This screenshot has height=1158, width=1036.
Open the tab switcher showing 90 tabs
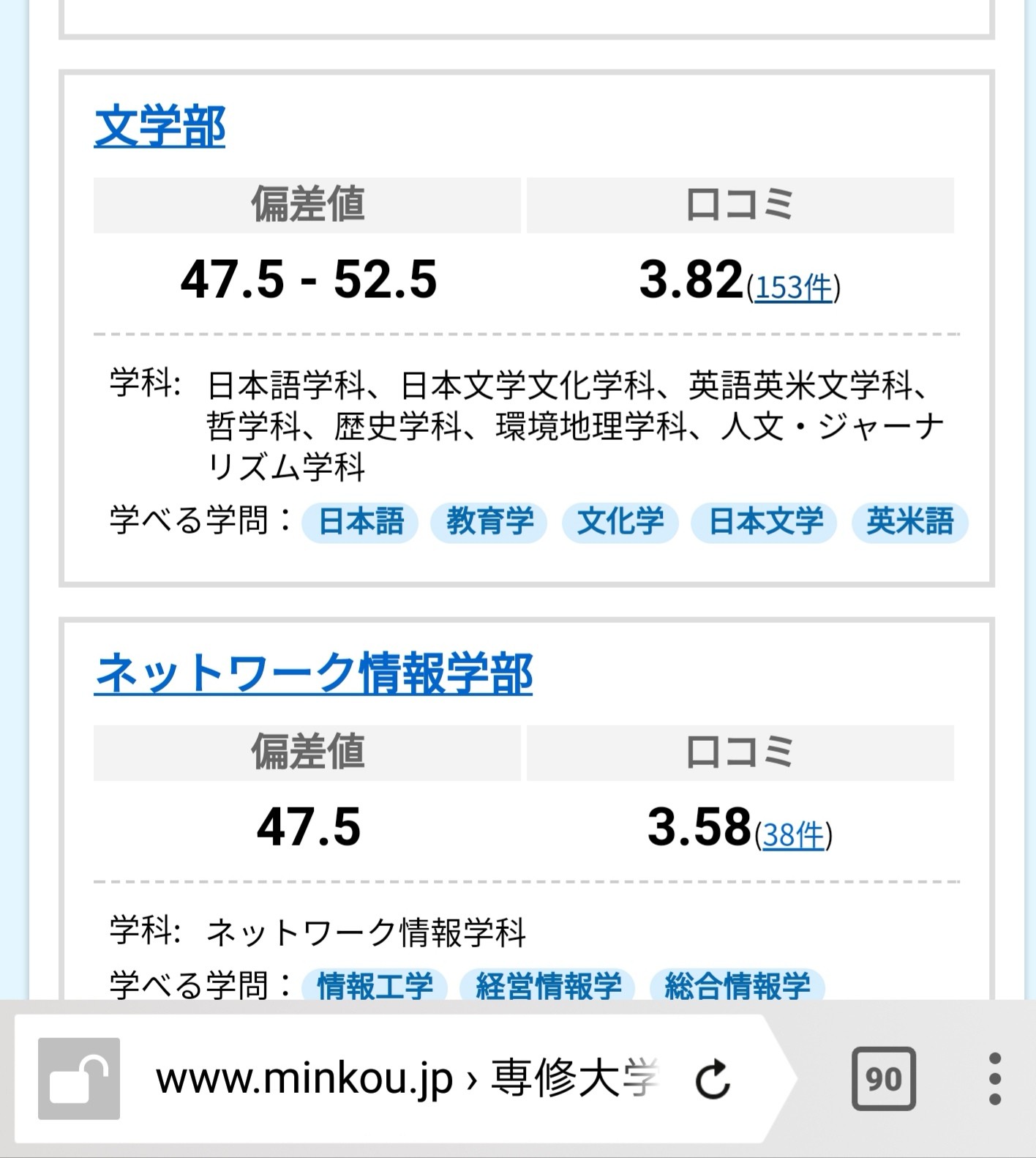click(883, 1079)
